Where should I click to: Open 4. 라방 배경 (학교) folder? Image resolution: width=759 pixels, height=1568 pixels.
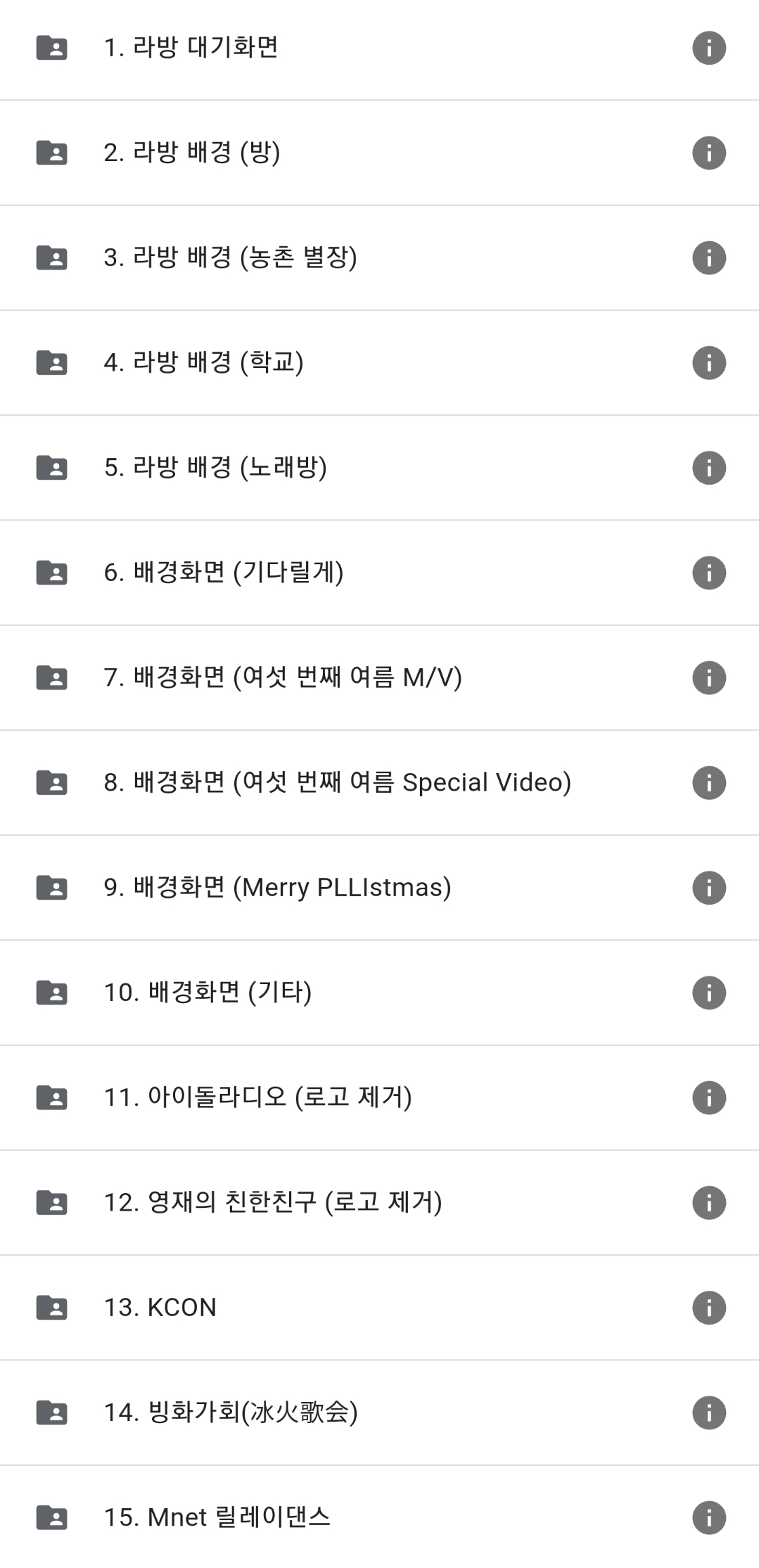pyautogui.click(x=203, y=363)
